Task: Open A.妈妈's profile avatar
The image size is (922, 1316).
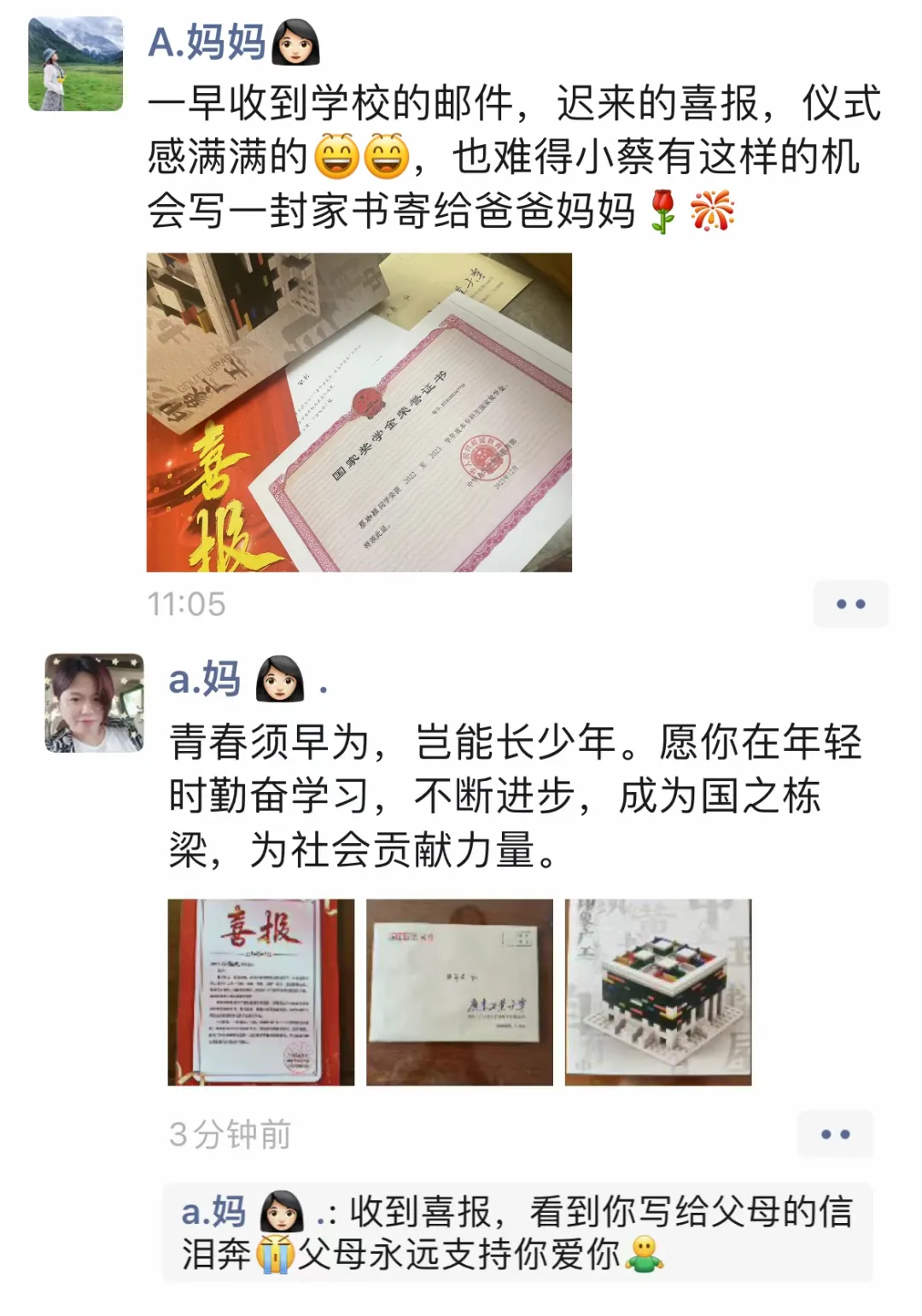Action: 75,64
